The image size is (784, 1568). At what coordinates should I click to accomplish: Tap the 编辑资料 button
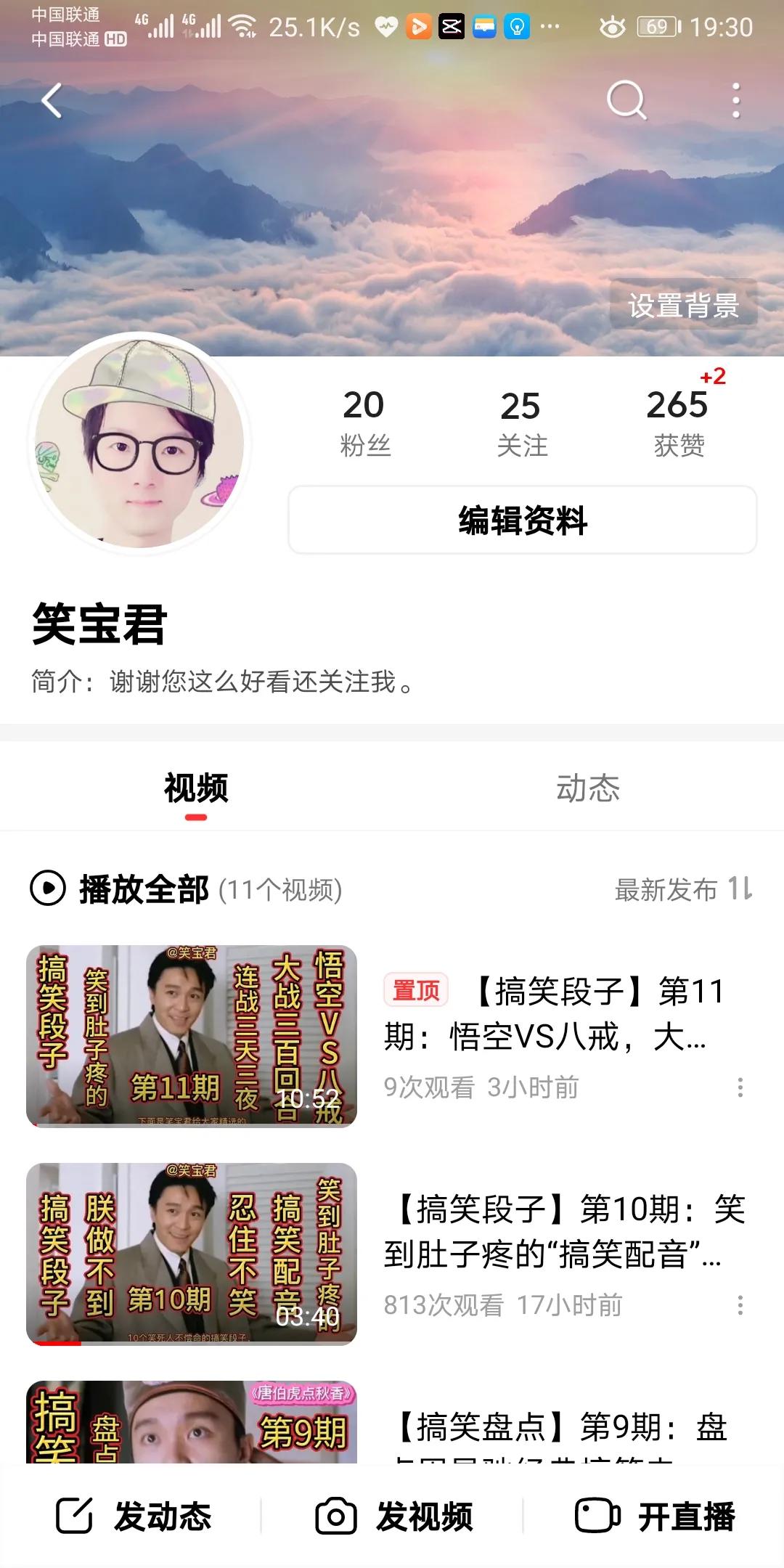[522, 520]
